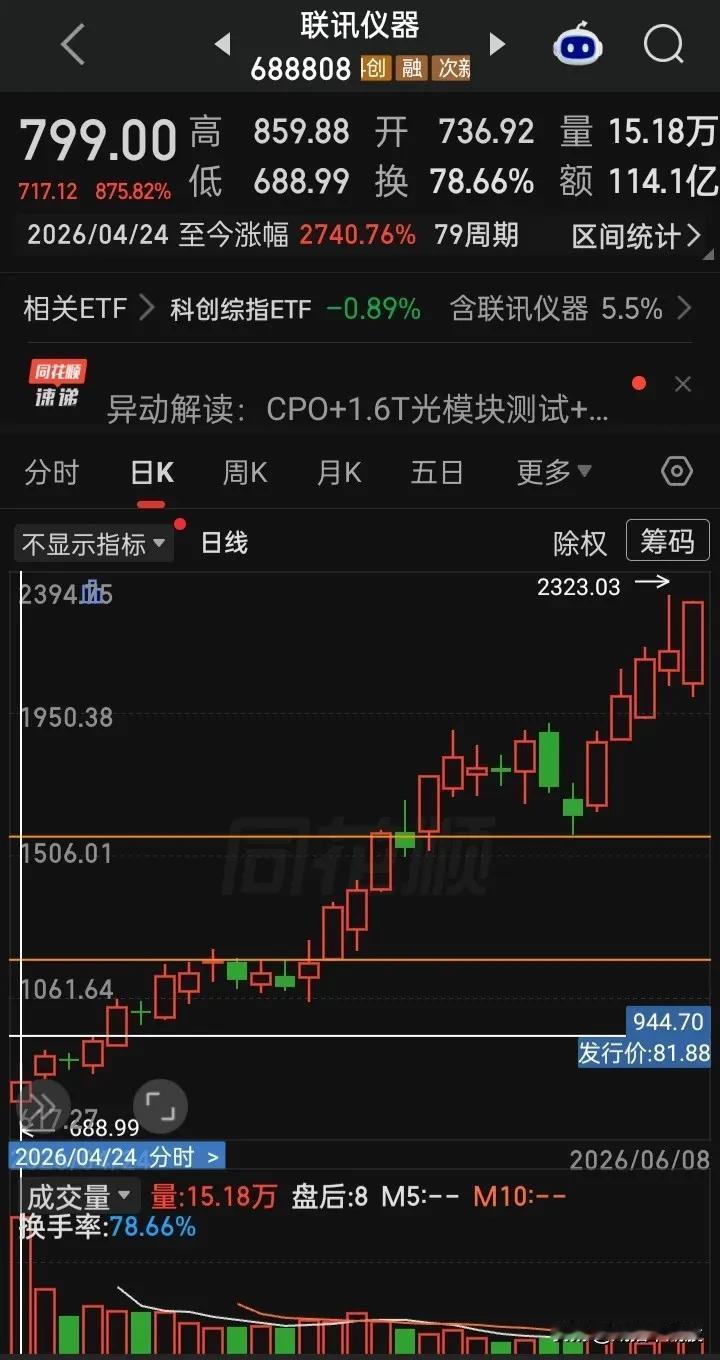
Task: Open the 不显示指标 indicator dropdown
Action: tap(93, 544)
